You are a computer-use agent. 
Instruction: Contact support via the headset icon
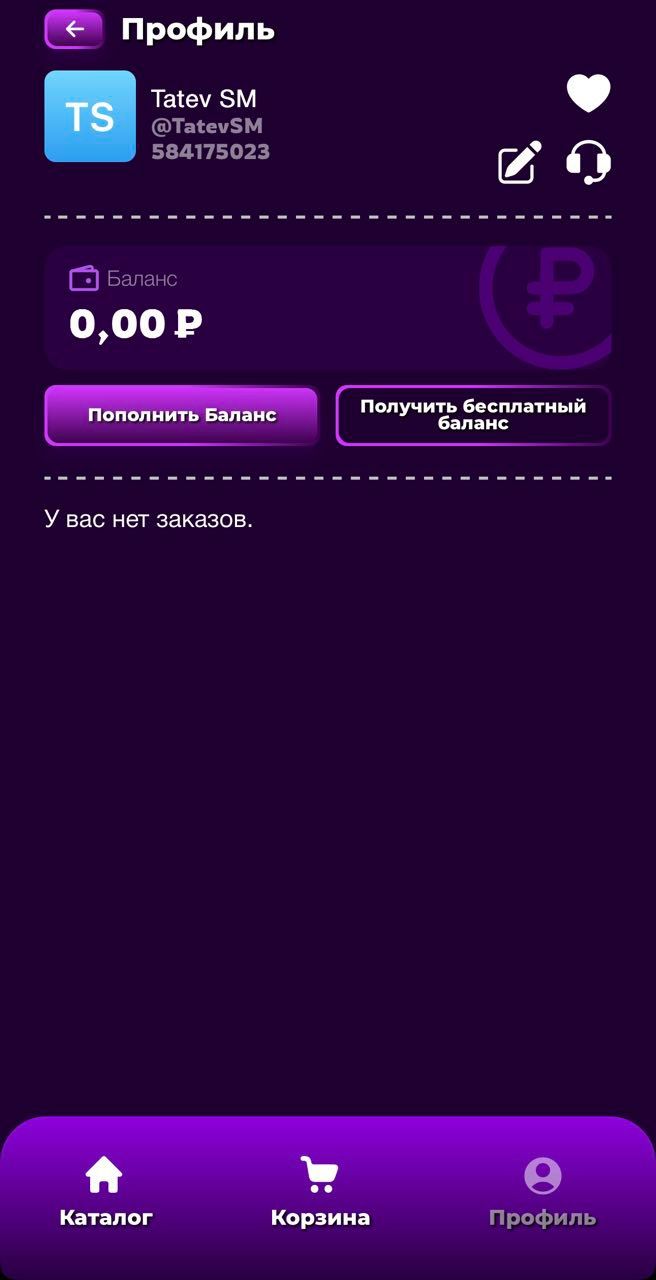[588, 162]
